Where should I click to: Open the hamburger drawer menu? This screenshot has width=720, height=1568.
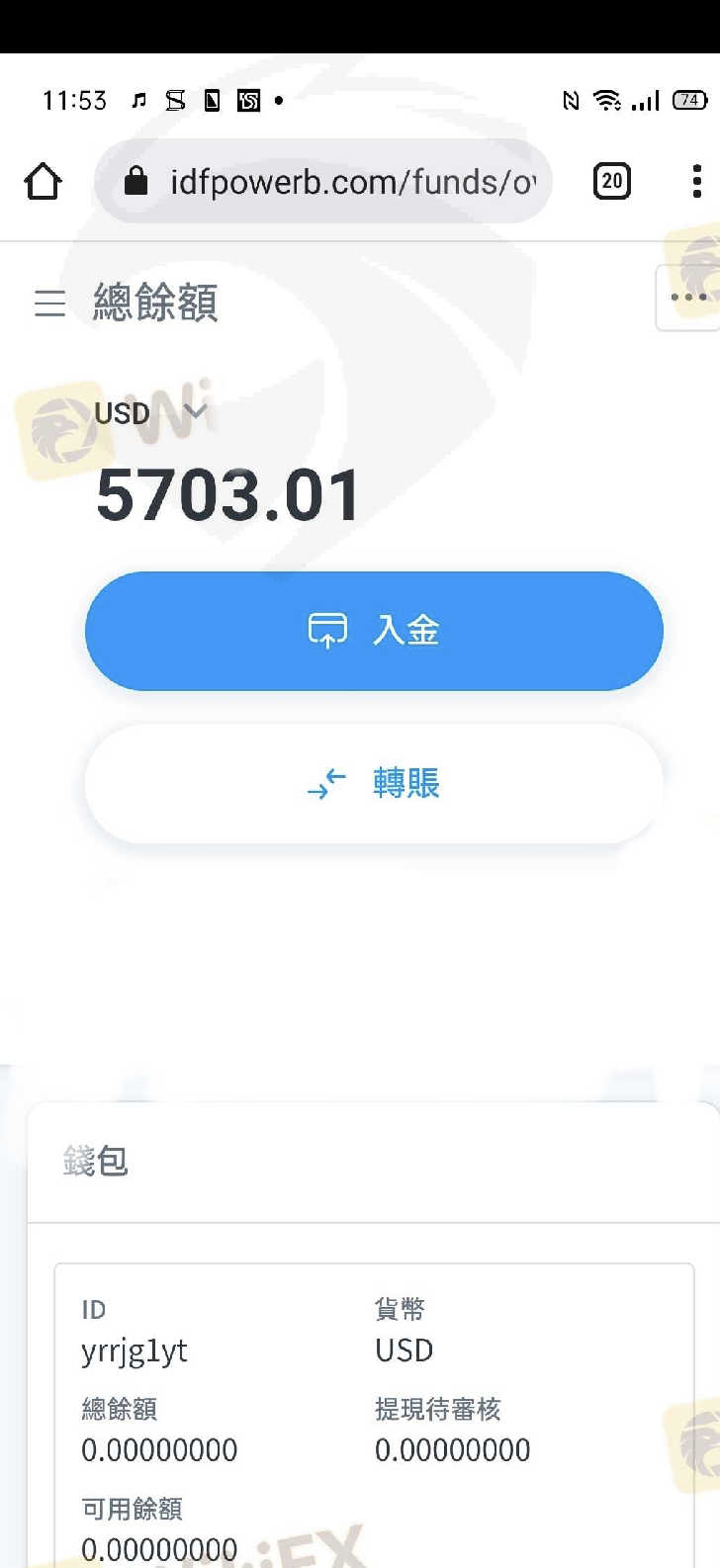[49, 303]
